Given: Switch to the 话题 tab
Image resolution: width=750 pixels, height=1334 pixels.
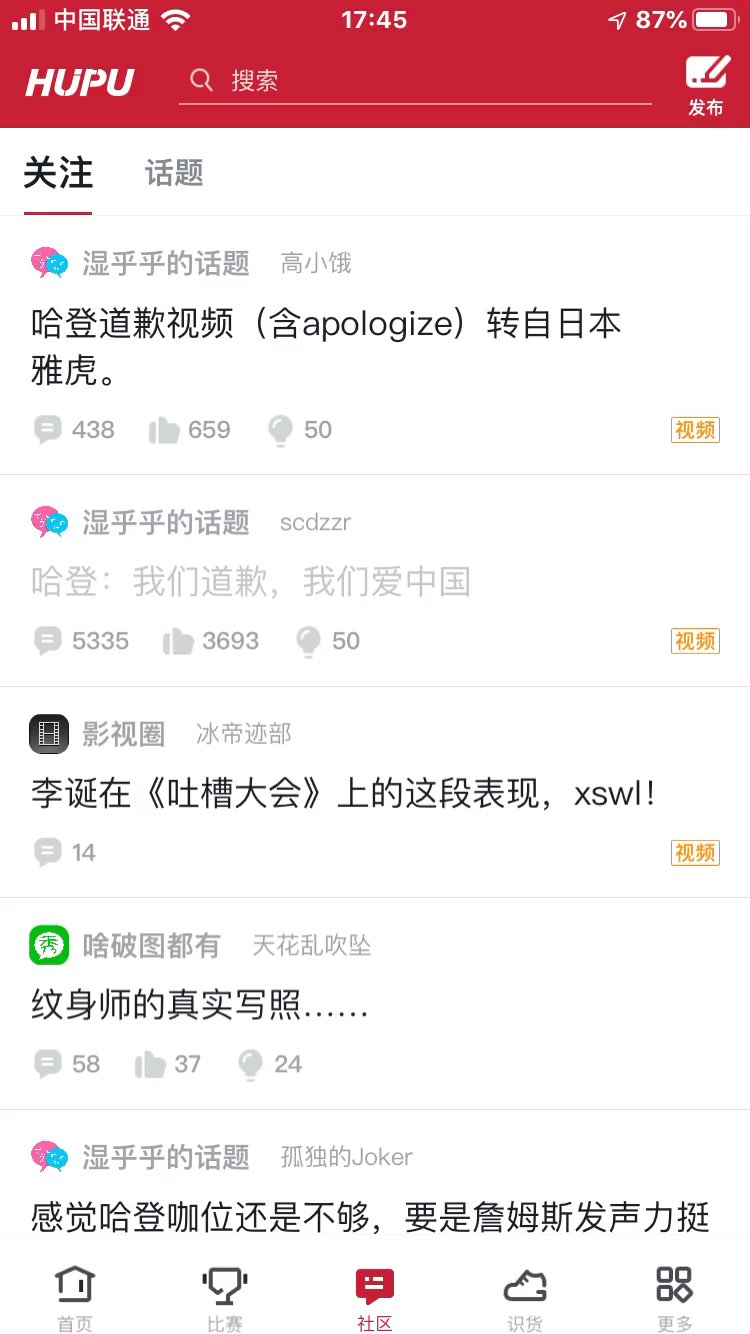Looking at the screenshot, I should coord(174,173).
